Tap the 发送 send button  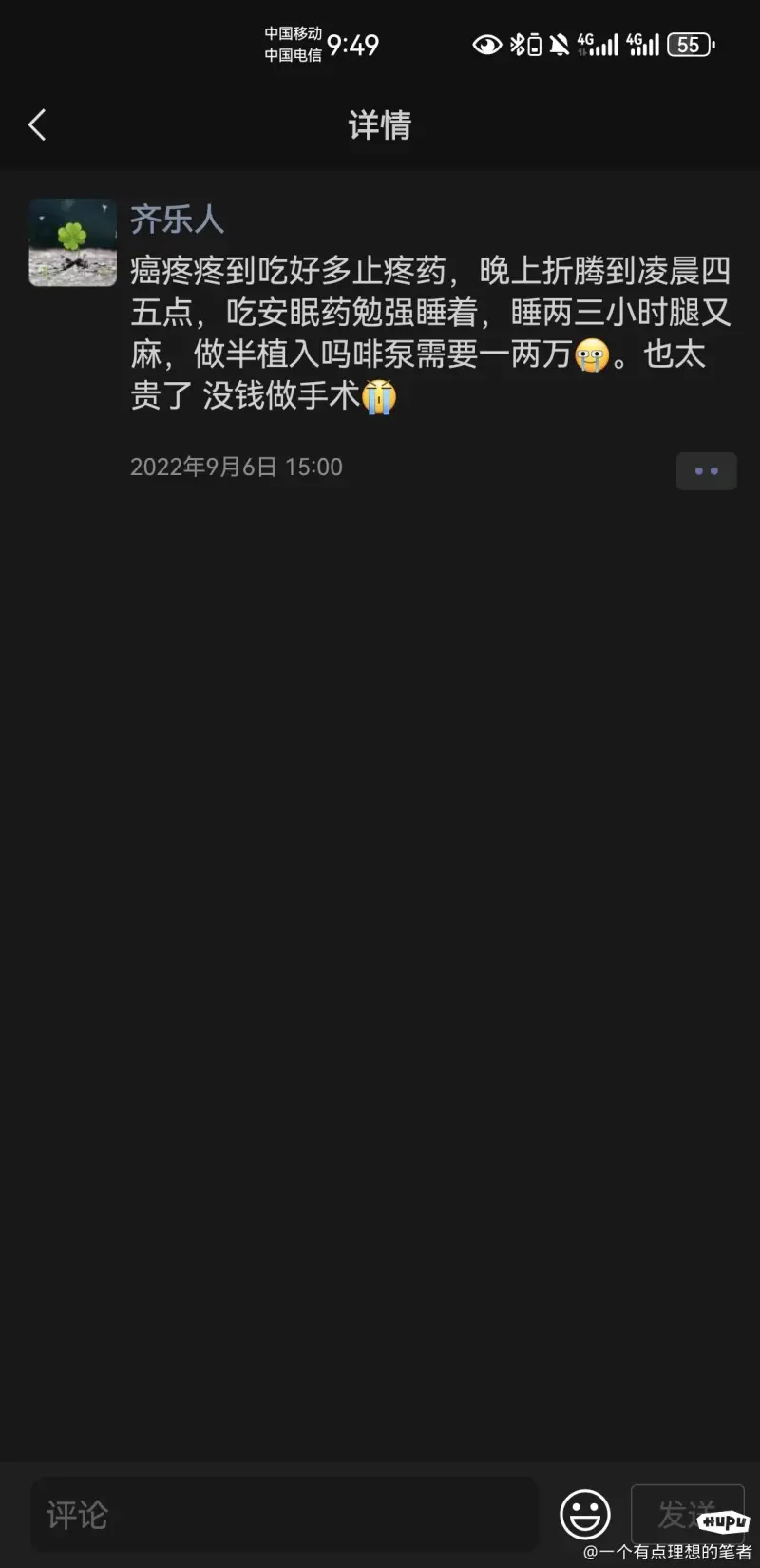click(x=686, y=1514)
